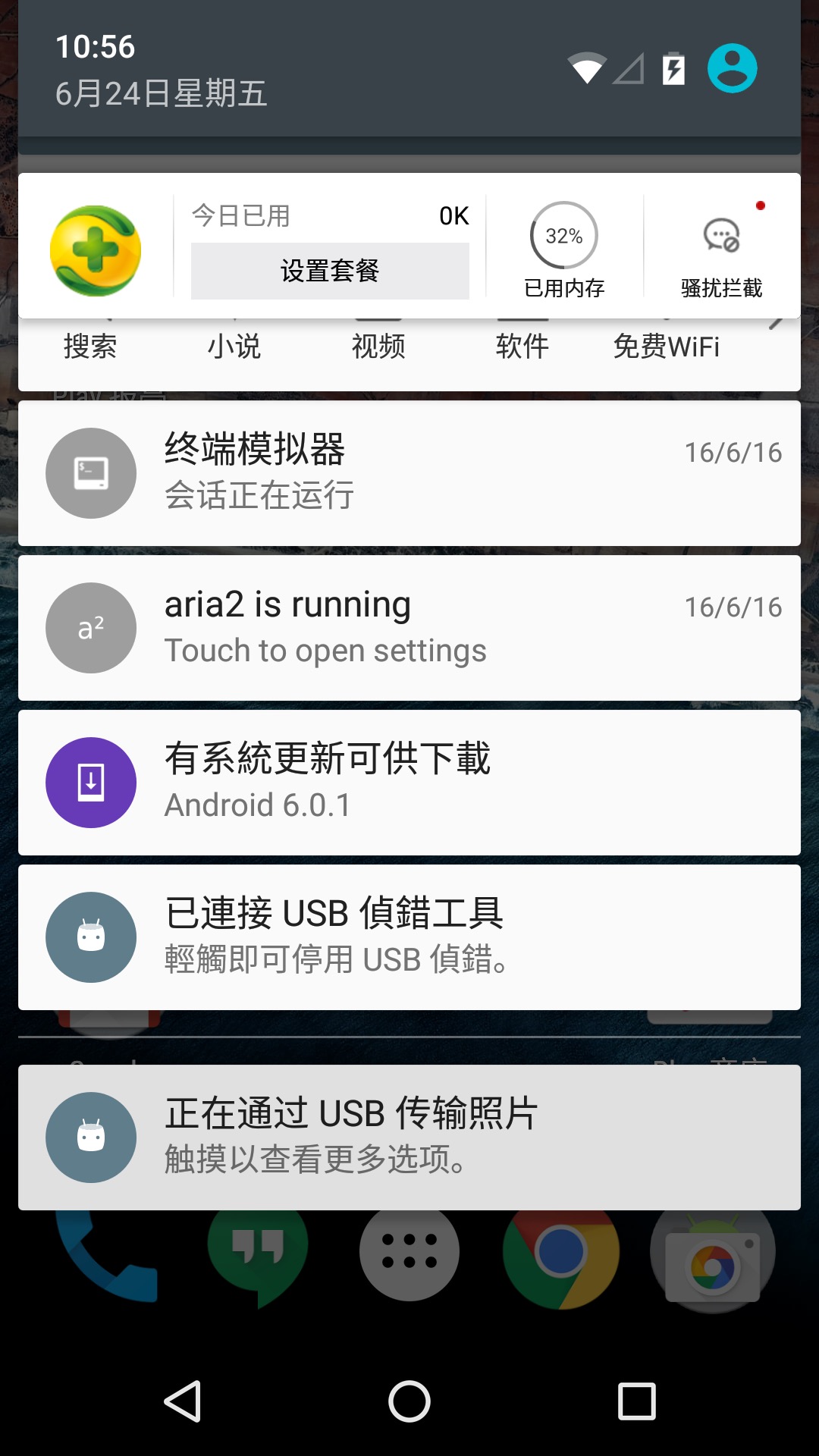
Task: Go back with the navigation back button
Action: pos(183,1401)
